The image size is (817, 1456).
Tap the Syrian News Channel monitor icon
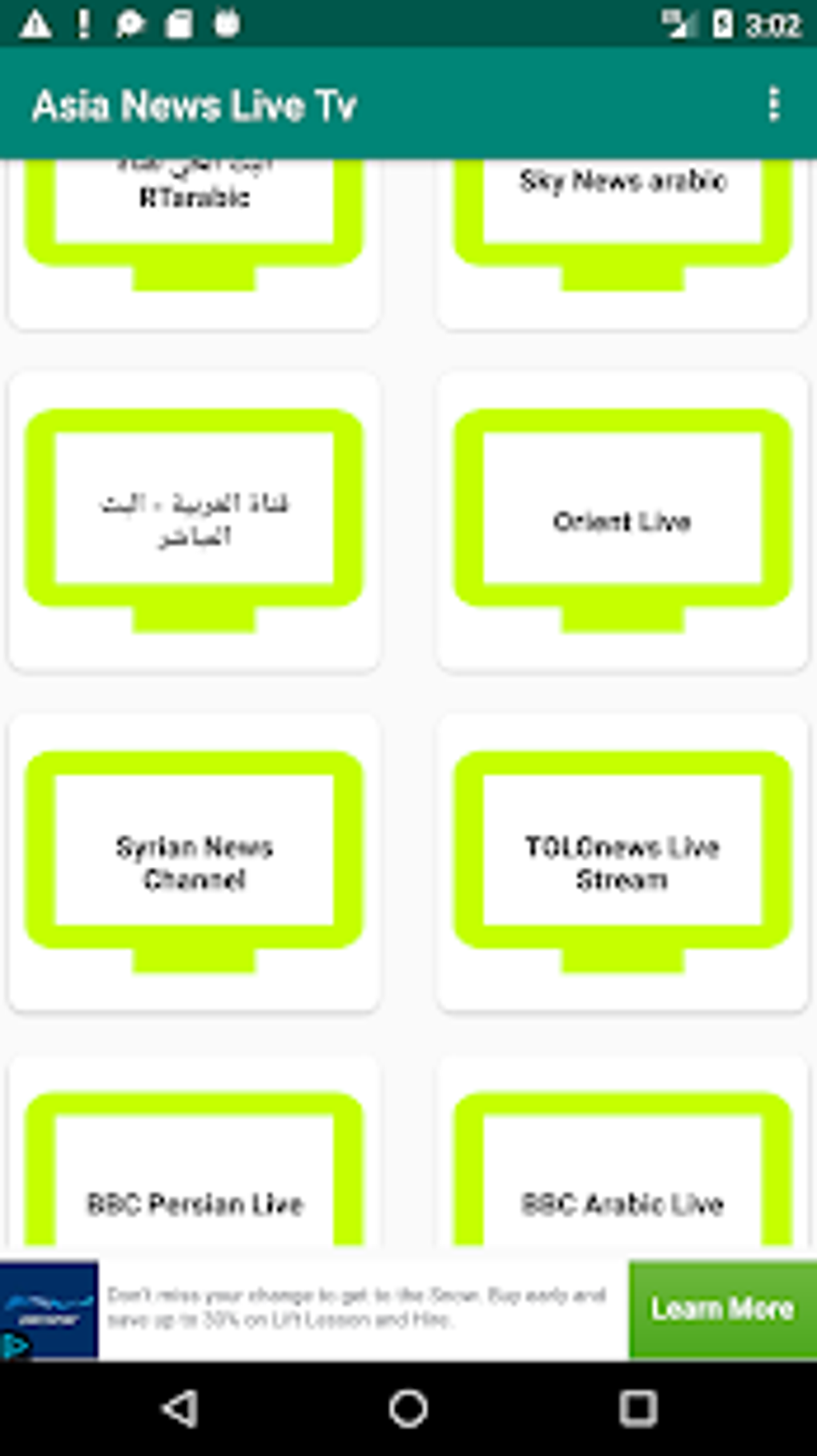[193, 861]
